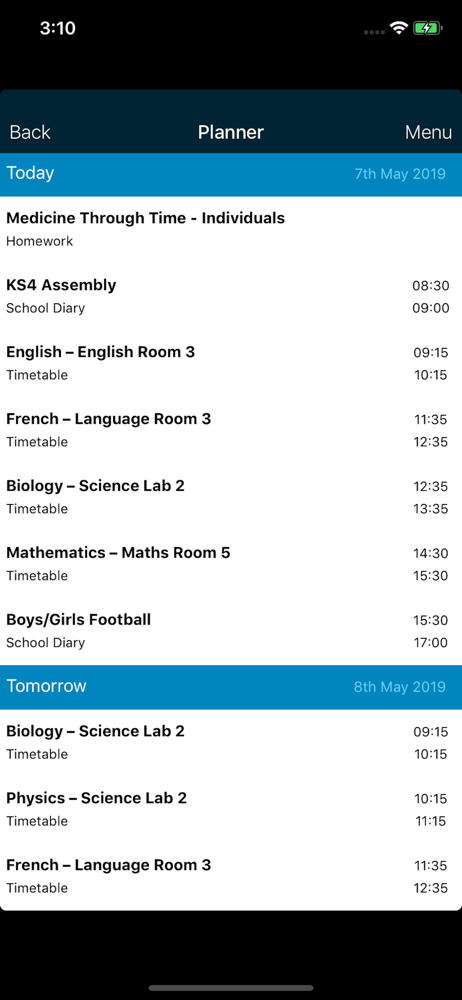The width and height of the screenshot is (462, 1000).
Task: Go back using the Back button
Action: (x=30, y=133)
